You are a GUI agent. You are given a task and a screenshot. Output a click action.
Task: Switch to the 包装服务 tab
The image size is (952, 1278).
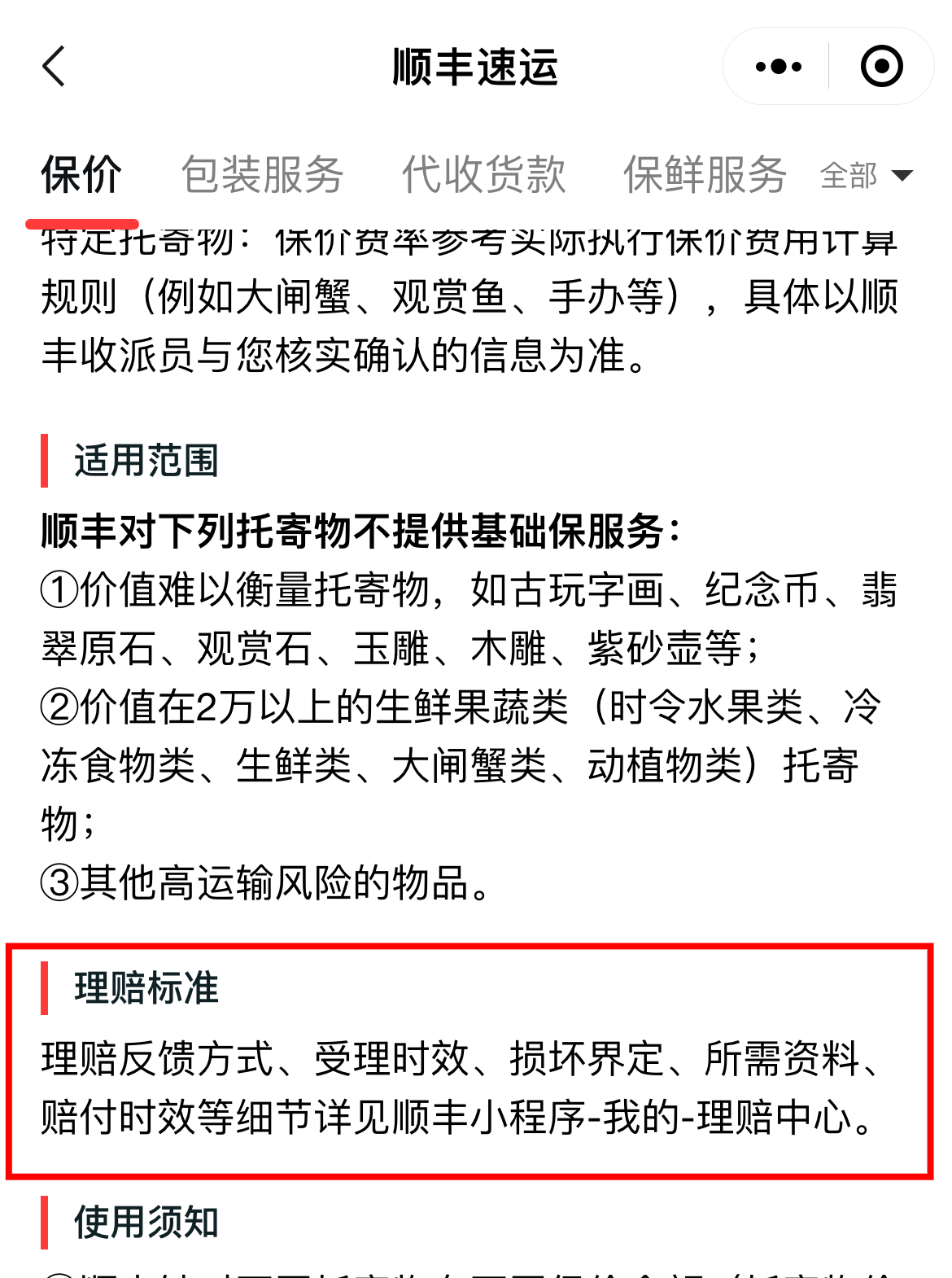pyautogui.click(x=262, y=175)
